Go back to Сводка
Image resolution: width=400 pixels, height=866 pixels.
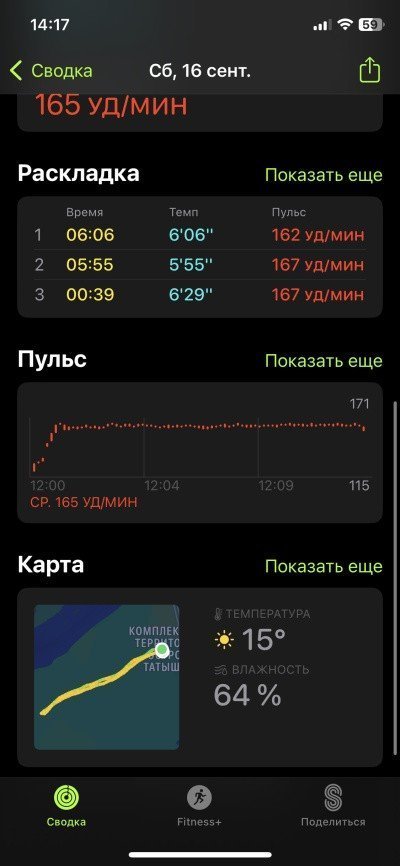(x=51, y=71)
